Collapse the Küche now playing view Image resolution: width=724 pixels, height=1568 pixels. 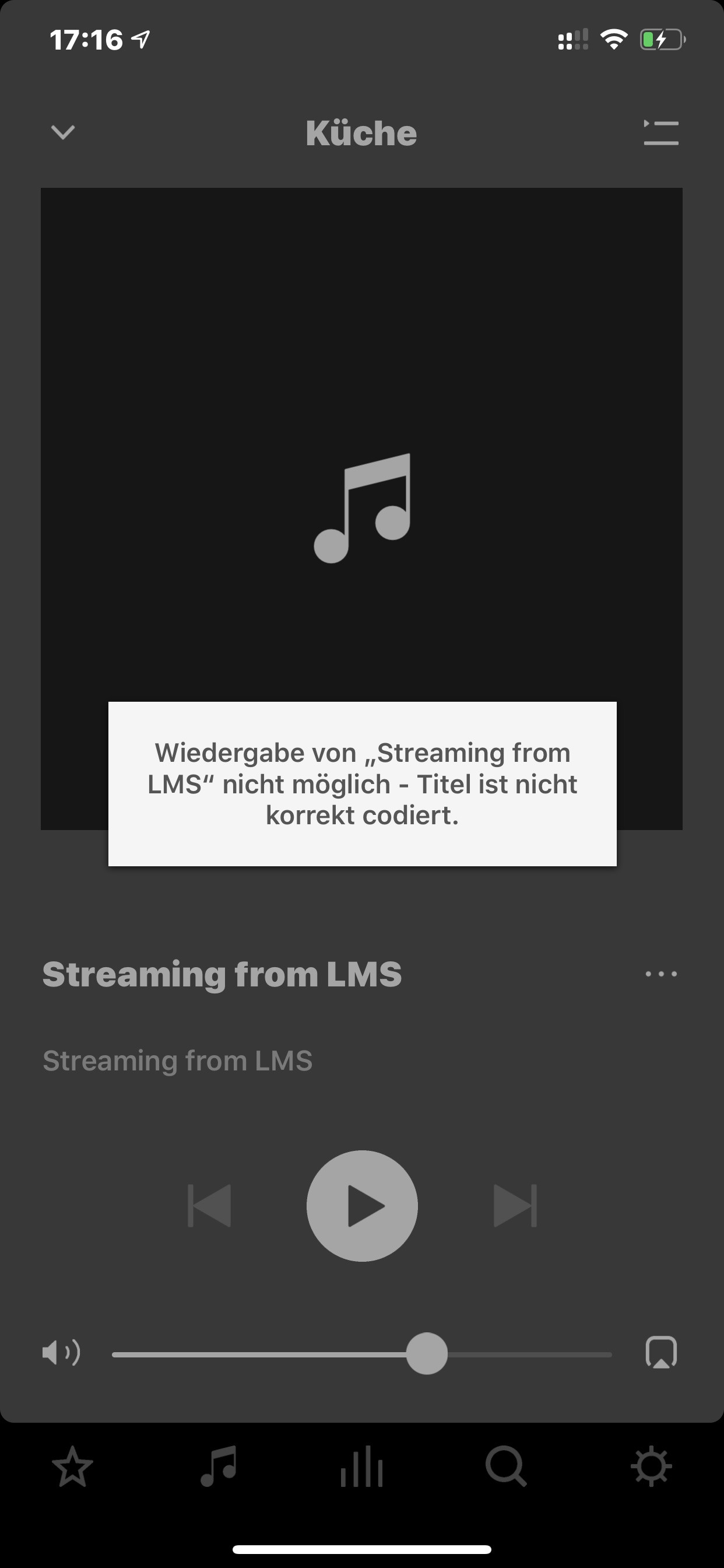tap(63, 132)
